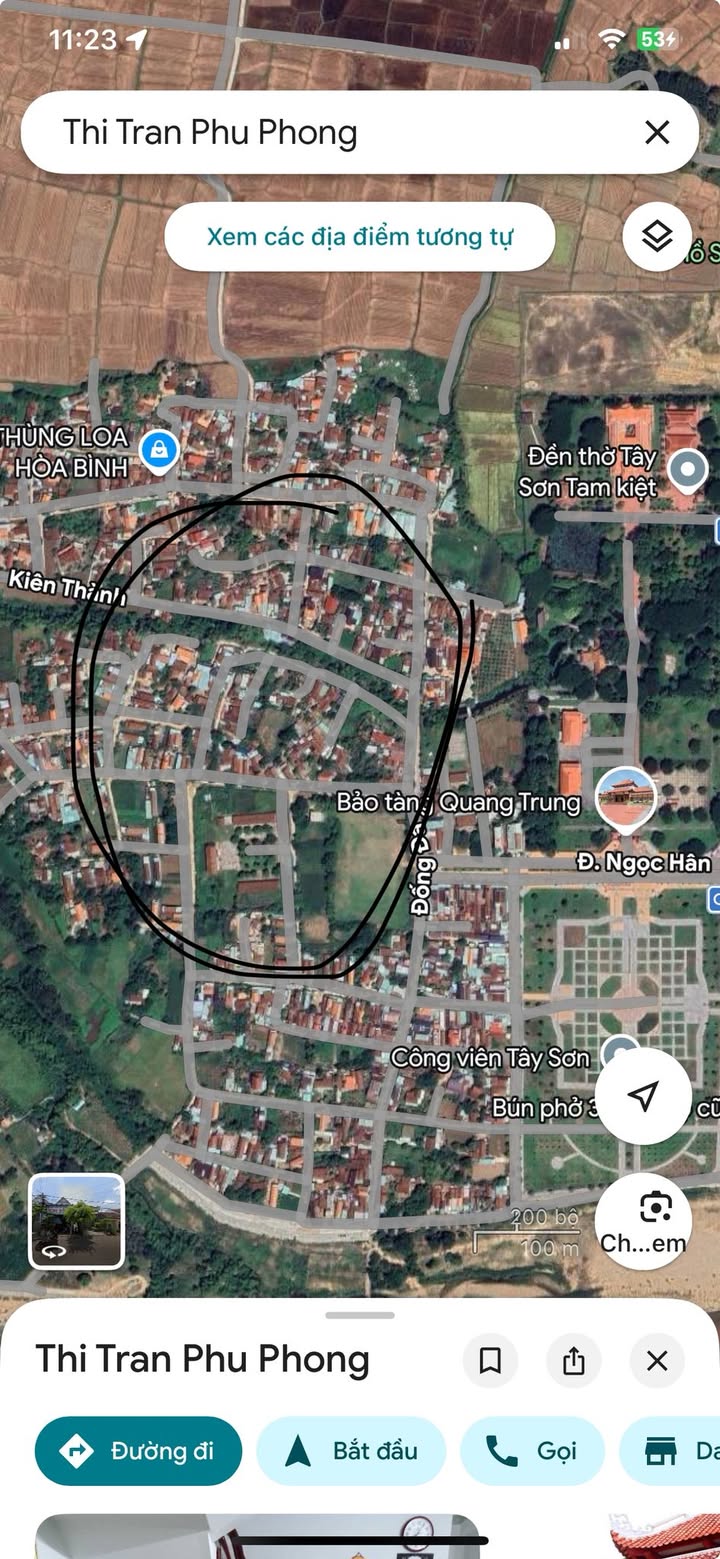The height and width of the screenshot is (1559, 720).
Task: Get directions with Đường đi
Action: (x=138, y=1451)
